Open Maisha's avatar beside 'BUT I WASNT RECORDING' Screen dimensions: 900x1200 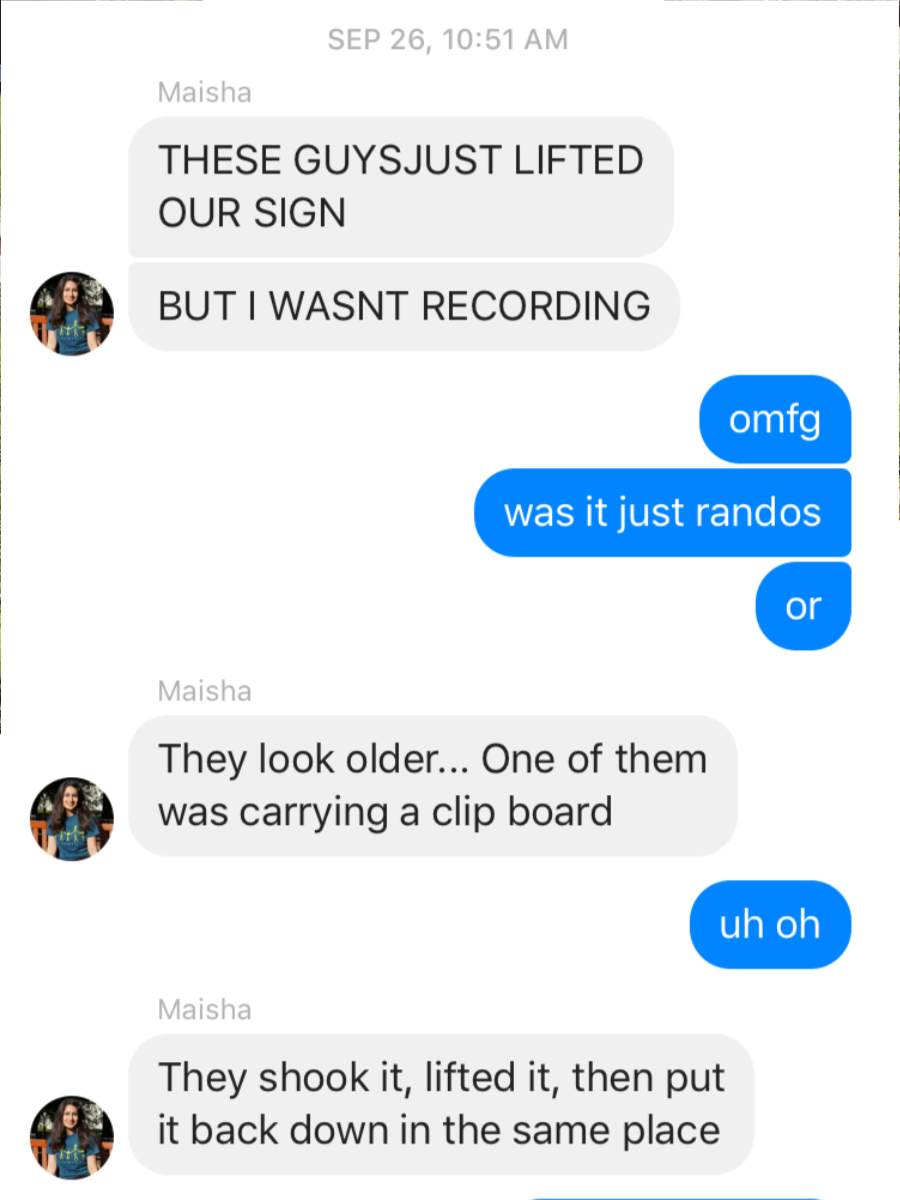(x=71, y=314)
